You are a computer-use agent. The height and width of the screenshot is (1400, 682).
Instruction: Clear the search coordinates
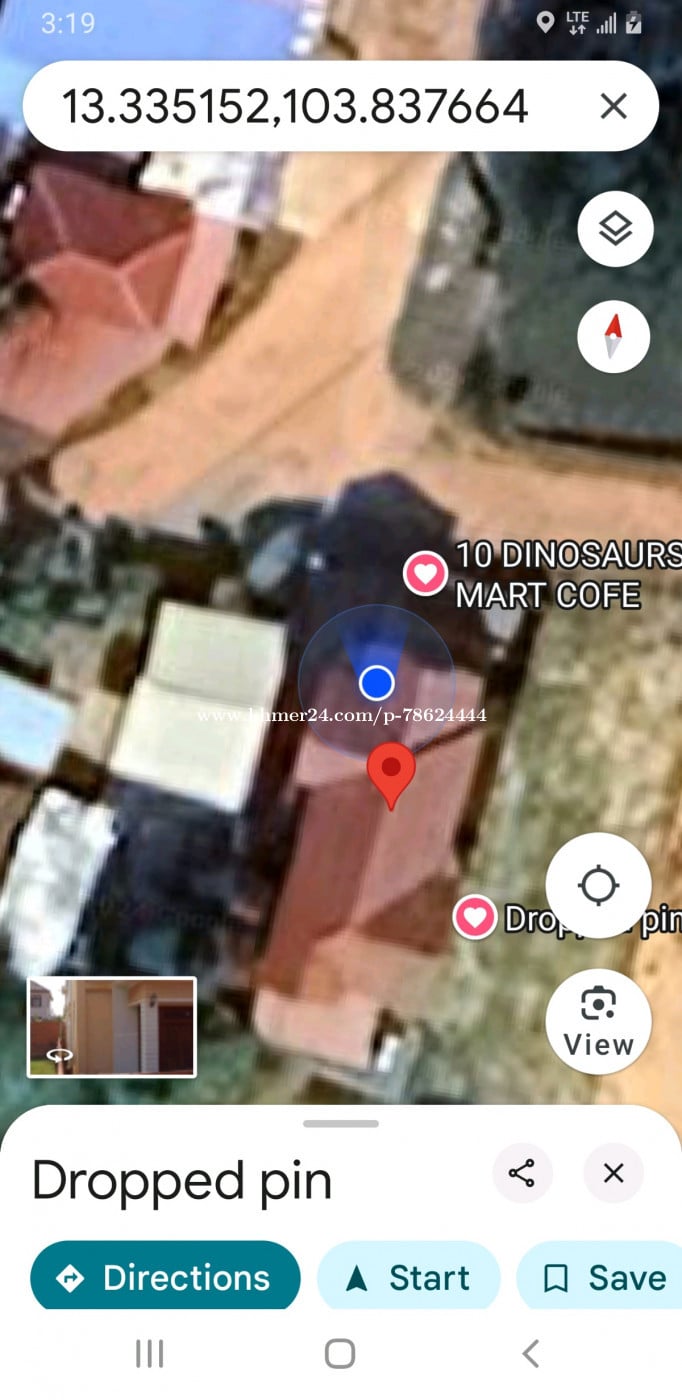click(x=613, y=106)
